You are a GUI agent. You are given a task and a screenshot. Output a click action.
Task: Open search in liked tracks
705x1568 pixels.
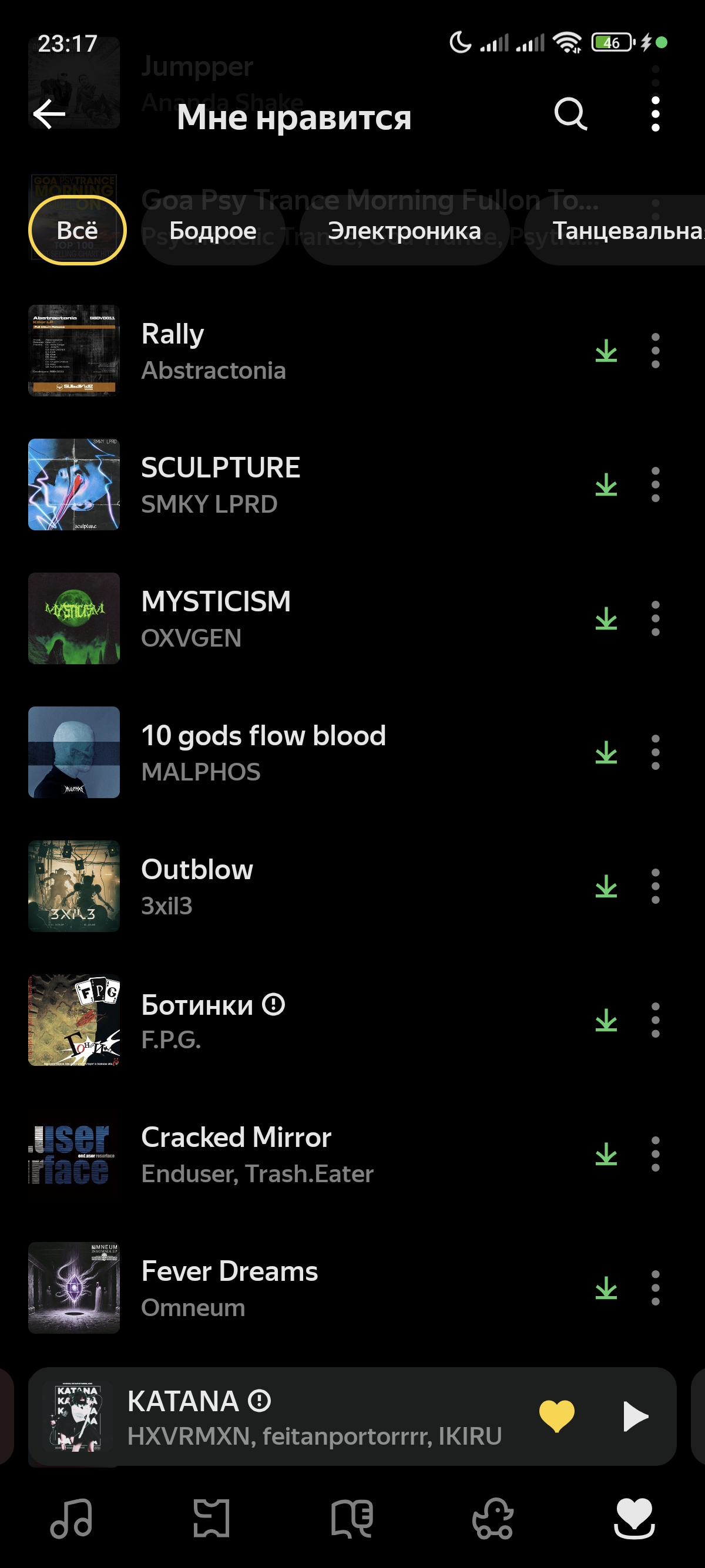(x=570, y=115)
